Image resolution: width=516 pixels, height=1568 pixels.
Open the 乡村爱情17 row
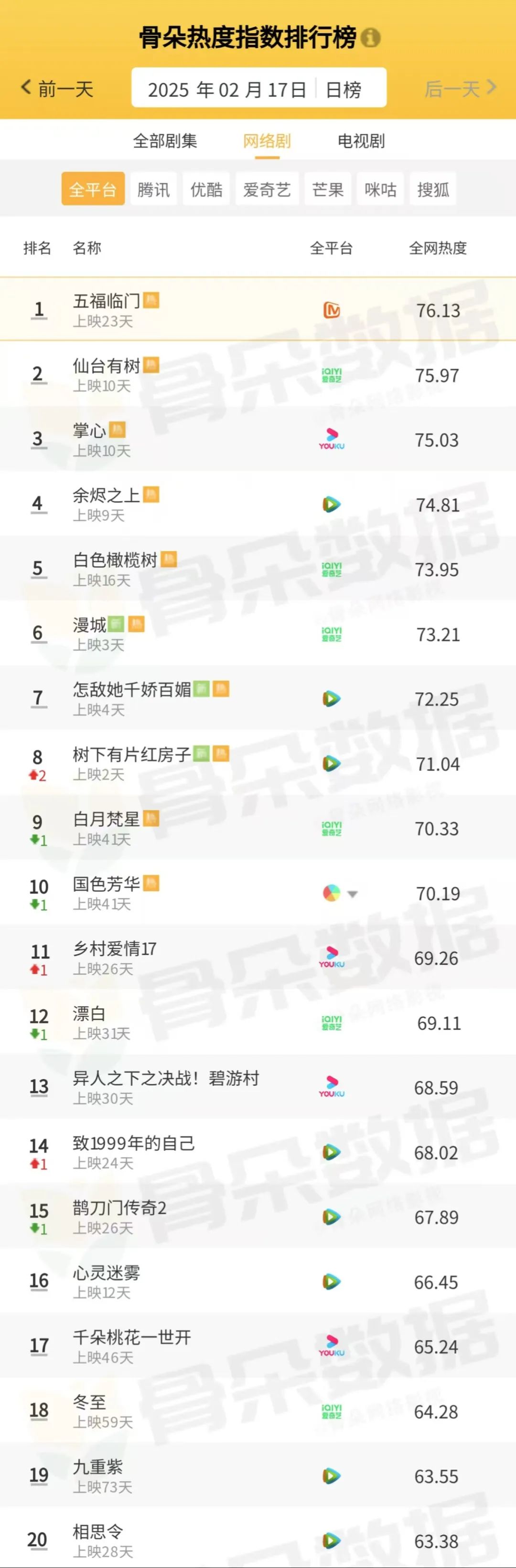(115, 949)
